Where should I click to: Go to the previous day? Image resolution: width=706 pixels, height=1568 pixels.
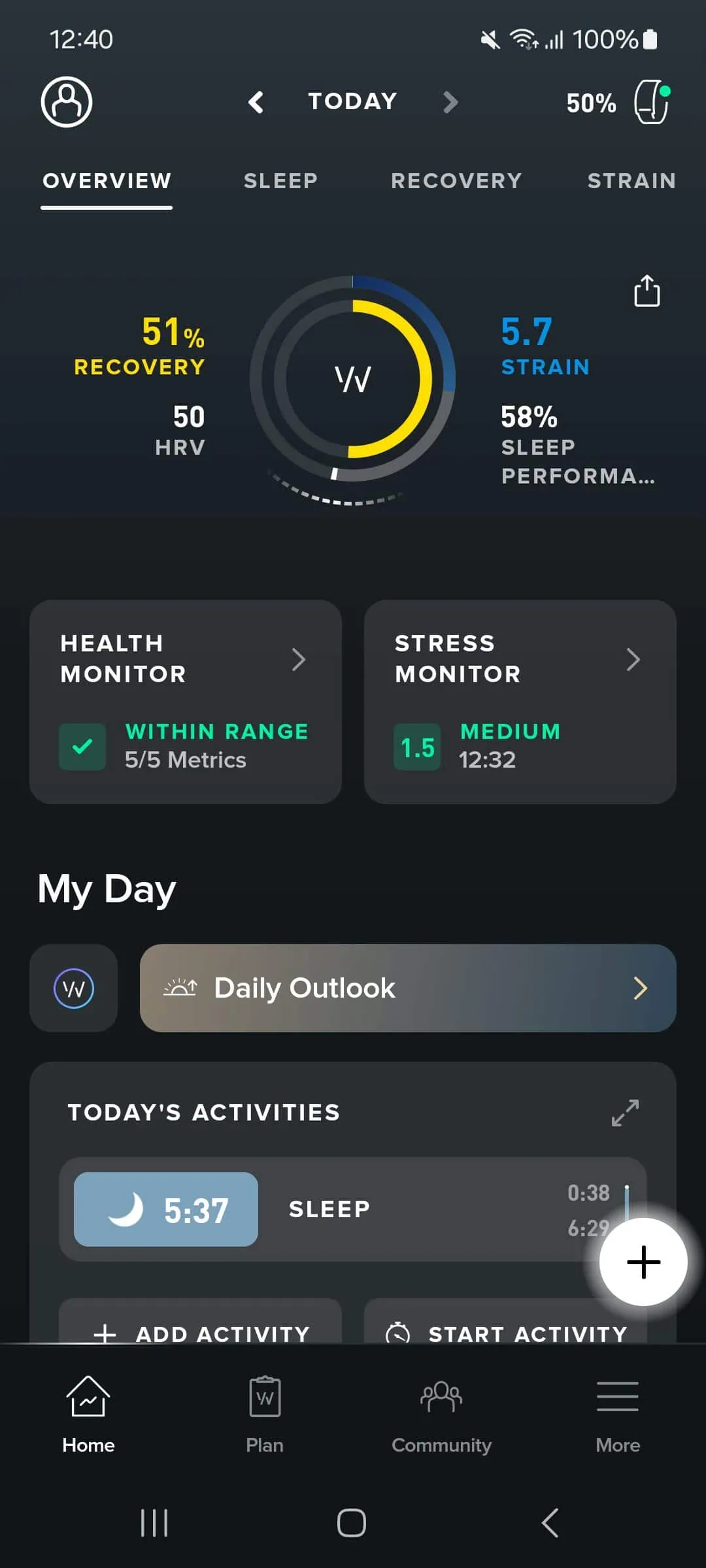(x=256, y=102)
